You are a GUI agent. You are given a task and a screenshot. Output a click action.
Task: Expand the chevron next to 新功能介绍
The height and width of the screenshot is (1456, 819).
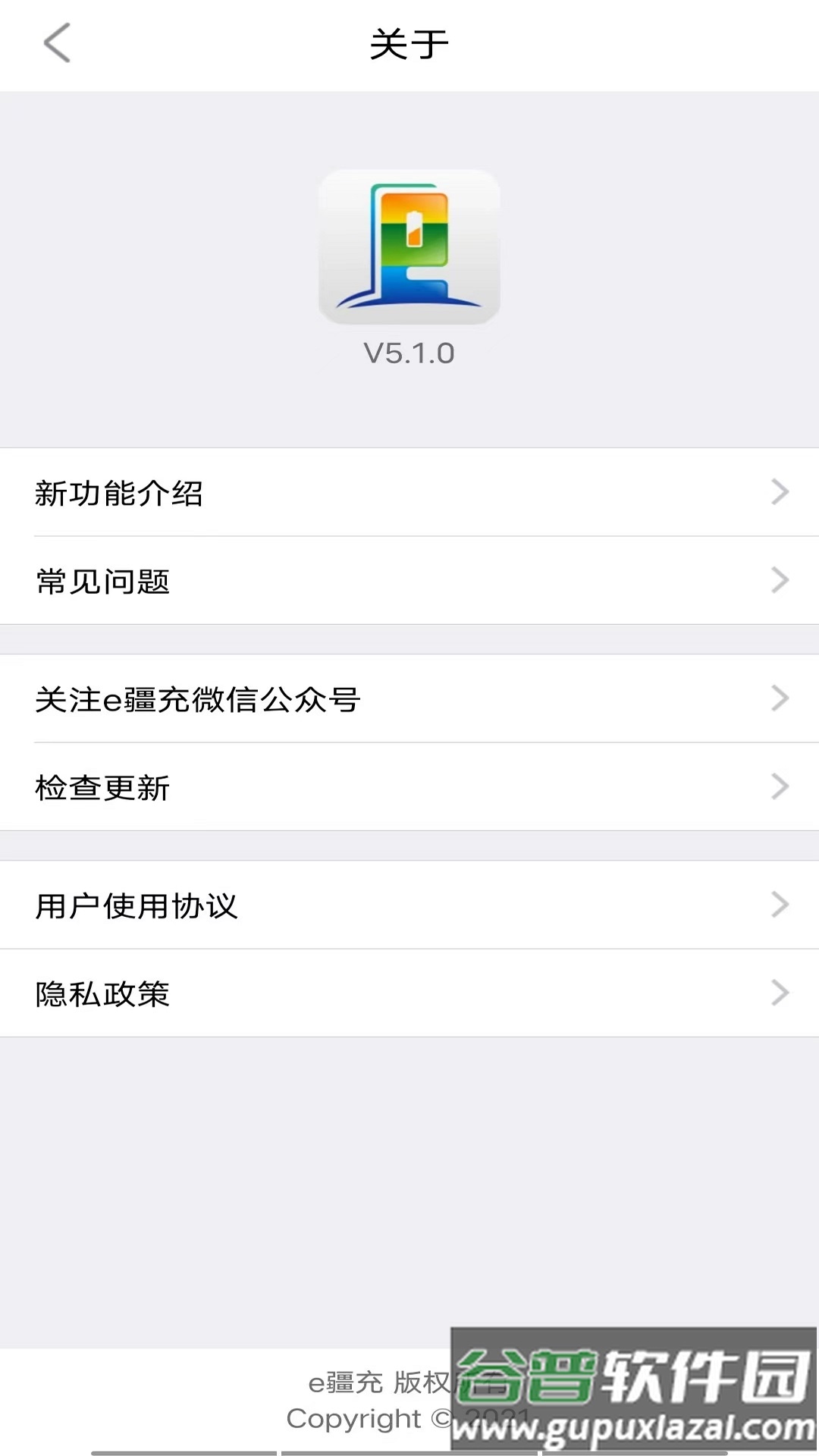click(x=780, y=493)
